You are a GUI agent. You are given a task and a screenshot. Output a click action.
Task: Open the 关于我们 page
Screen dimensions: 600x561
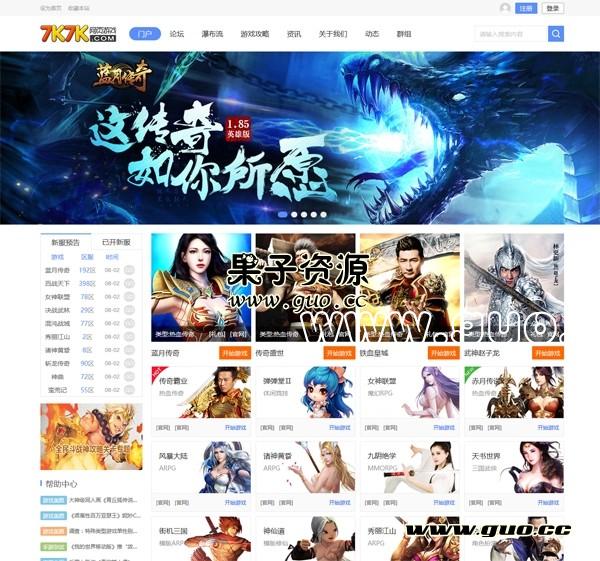[x=333, y=33]
